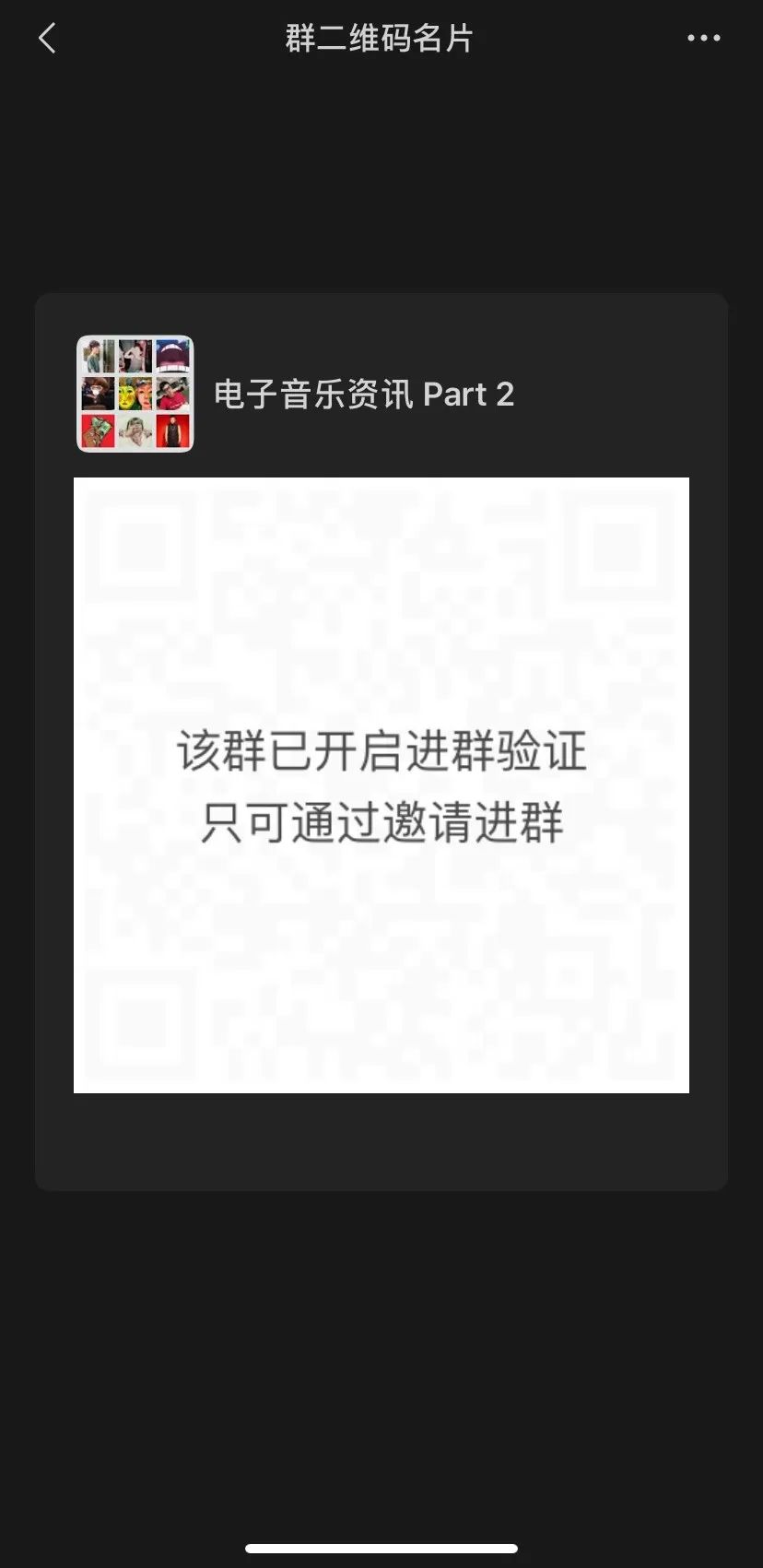
Task: Open the three-dot overflow menu
Action: (703, 39)
